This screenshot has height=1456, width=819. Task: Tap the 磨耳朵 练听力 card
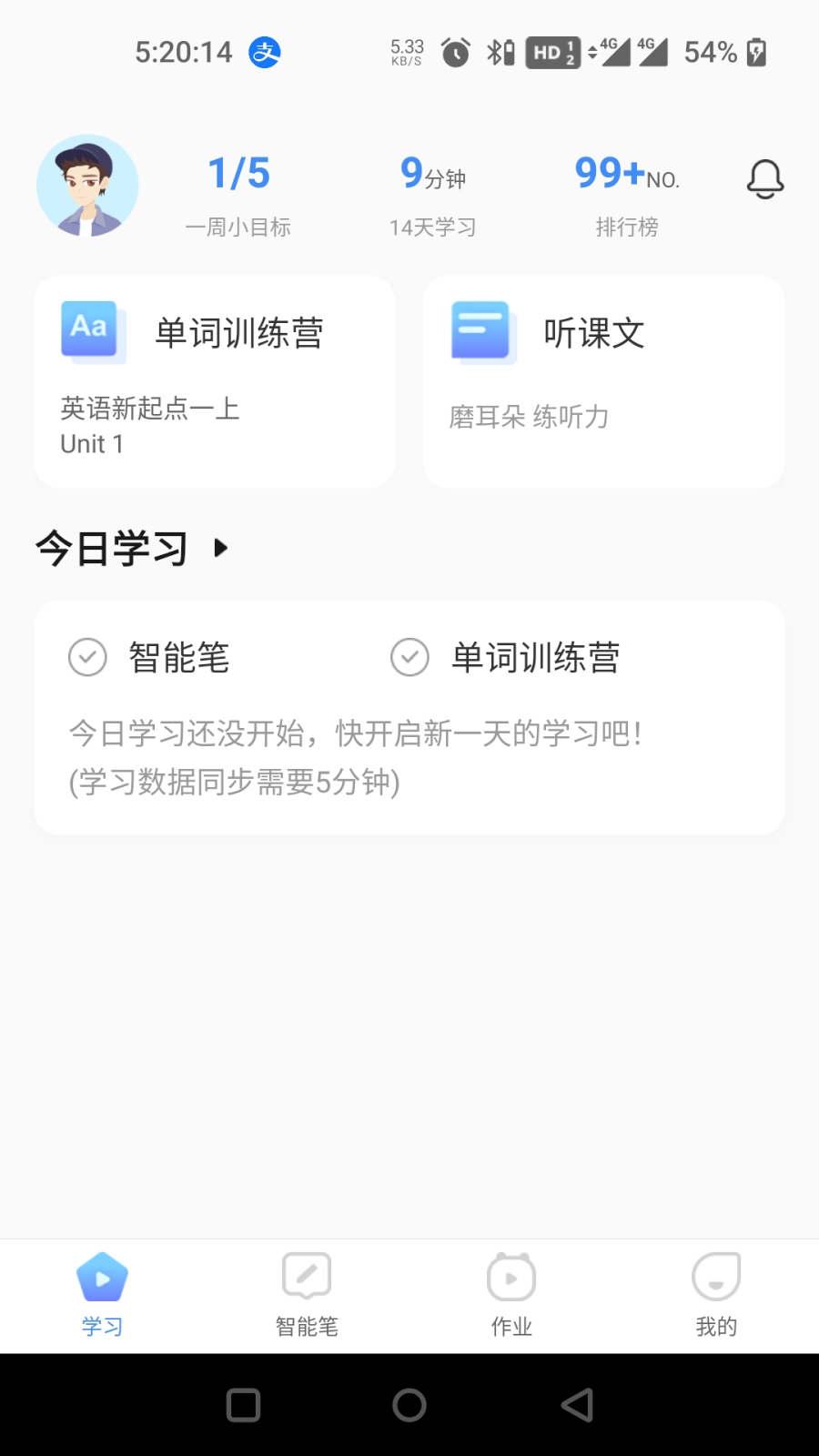pos(602,380)
